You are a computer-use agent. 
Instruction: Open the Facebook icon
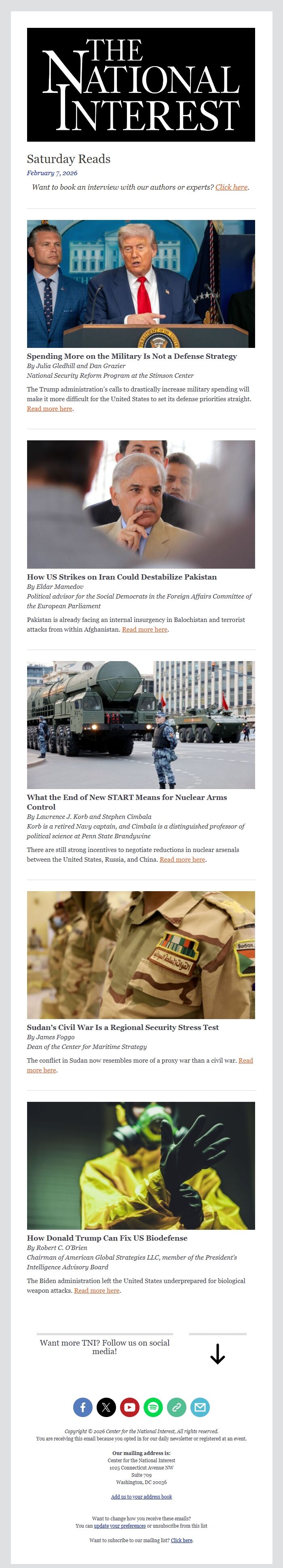(x=83, y=1407)
